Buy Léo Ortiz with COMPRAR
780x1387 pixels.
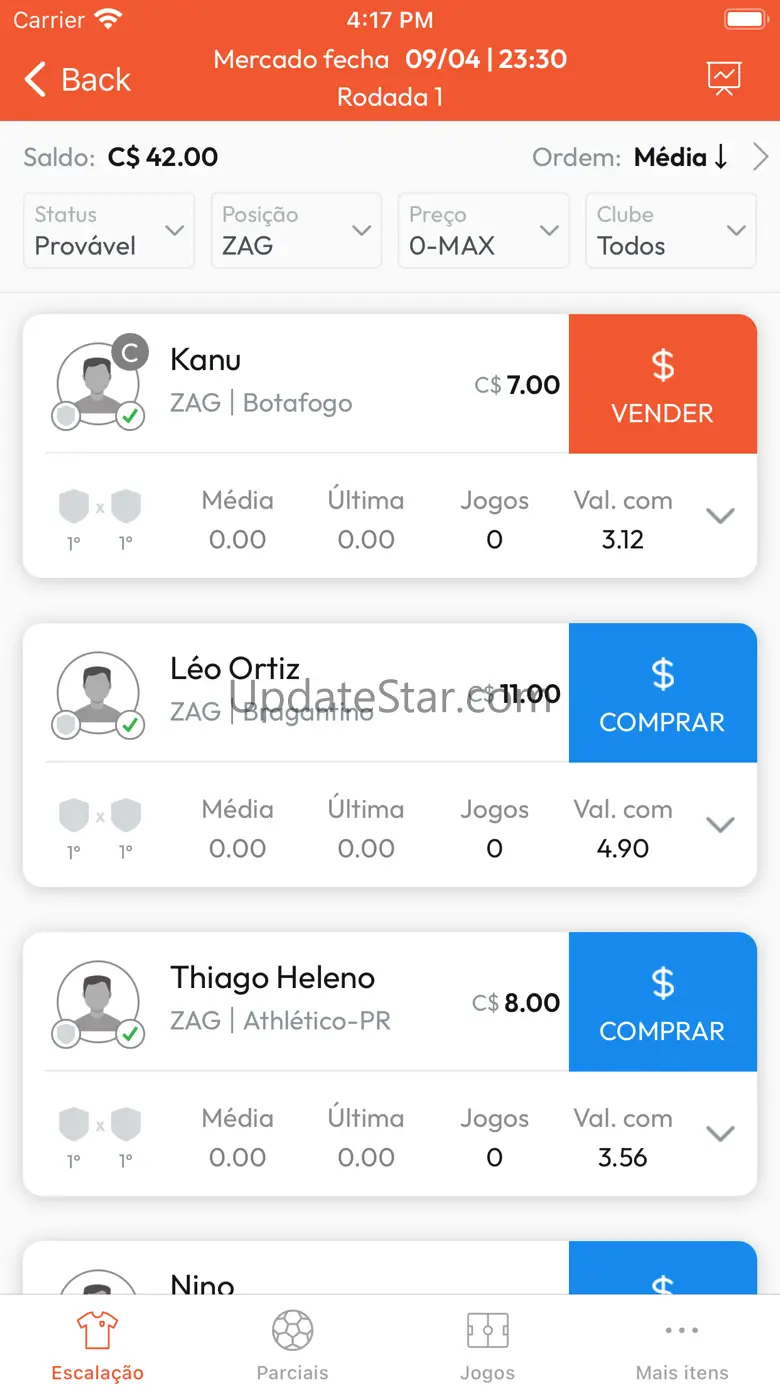[x=662, y=693]
